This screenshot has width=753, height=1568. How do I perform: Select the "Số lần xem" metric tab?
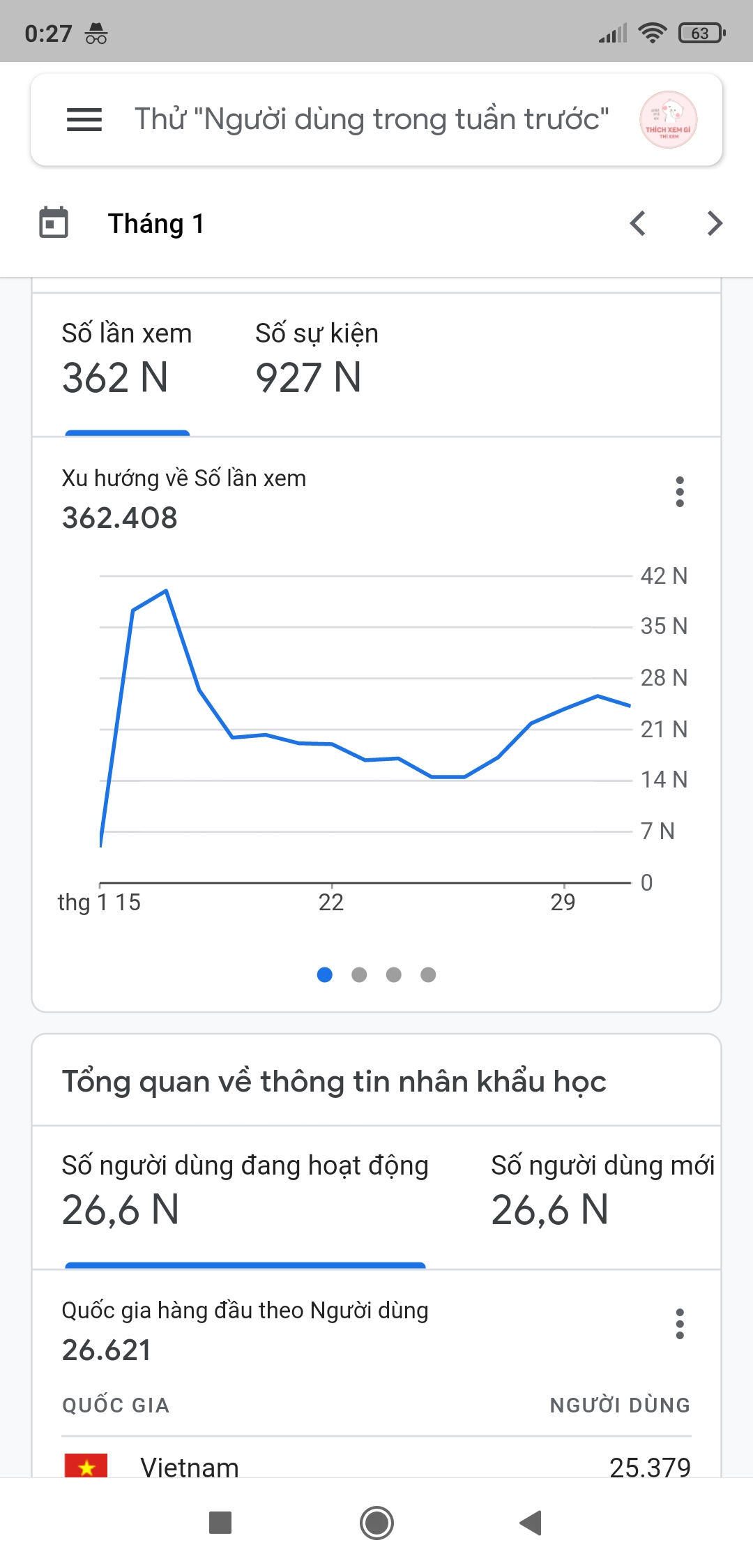coord(127,360)
